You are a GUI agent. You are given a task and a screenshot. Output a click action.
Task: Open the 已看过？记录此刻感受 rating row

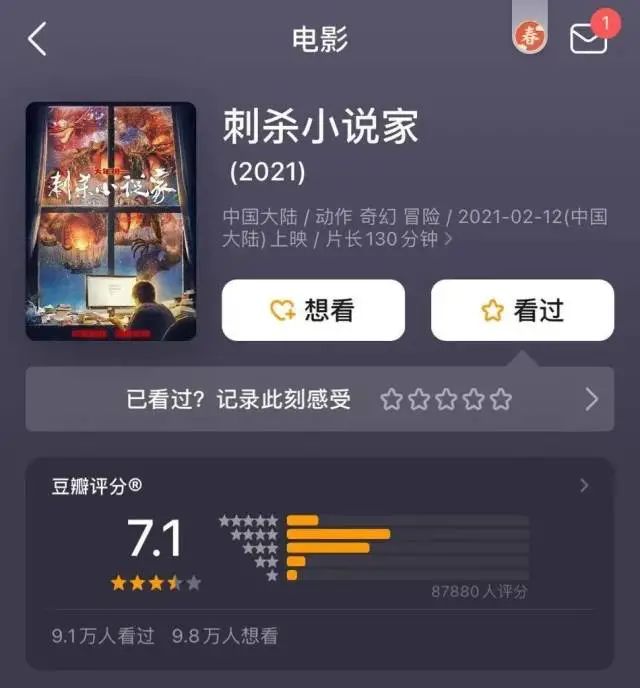[x=319, y=400]
